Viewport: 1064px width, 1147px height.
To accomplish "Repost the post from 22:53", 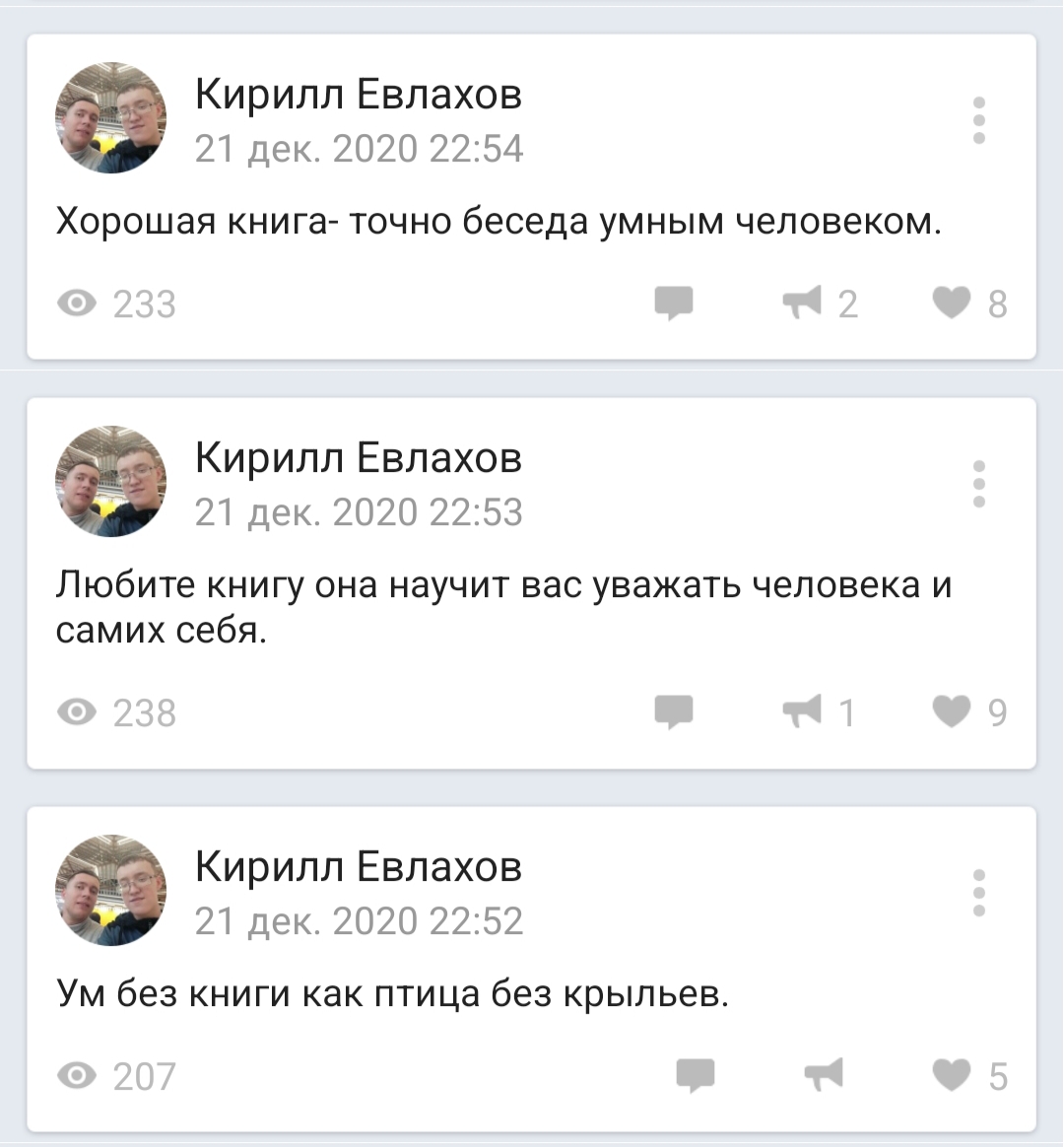I will (x=802, y=710).
